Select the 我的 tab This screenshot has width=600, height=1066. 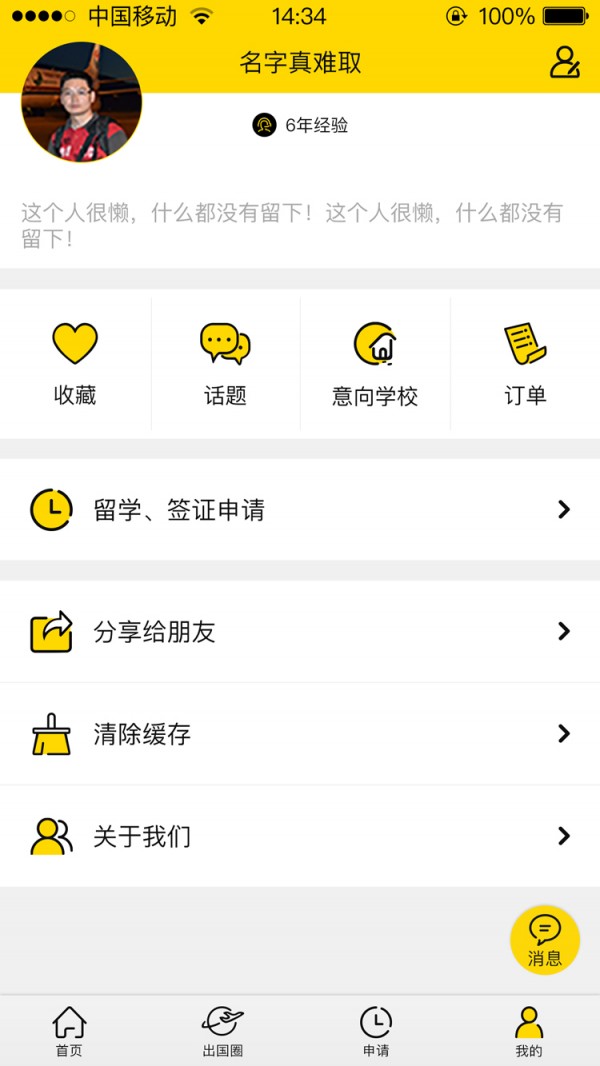pyautogui.click(x=529, y=1031)
